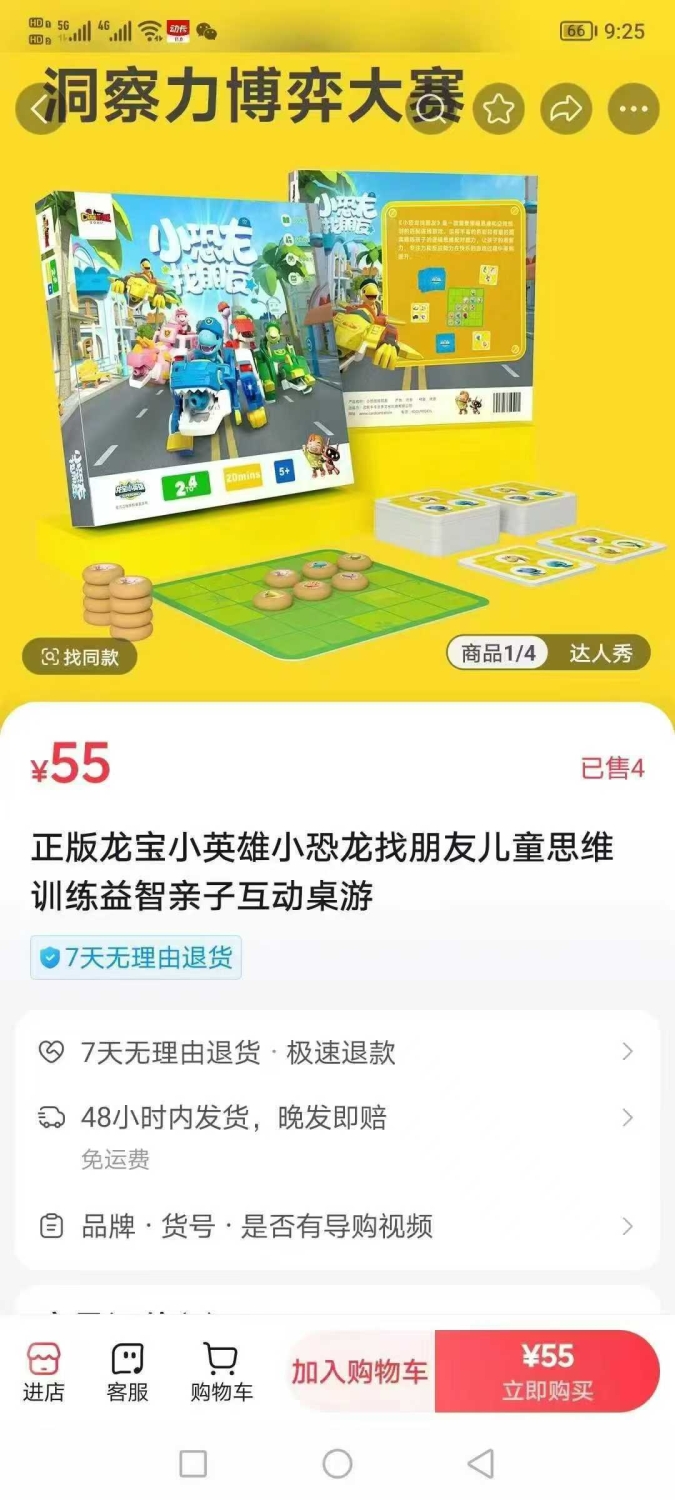Screen dimensions: 675x1500
Task: Select the 商品1/4 image tab
Action: pyautogui.click(x=498, y=654)
